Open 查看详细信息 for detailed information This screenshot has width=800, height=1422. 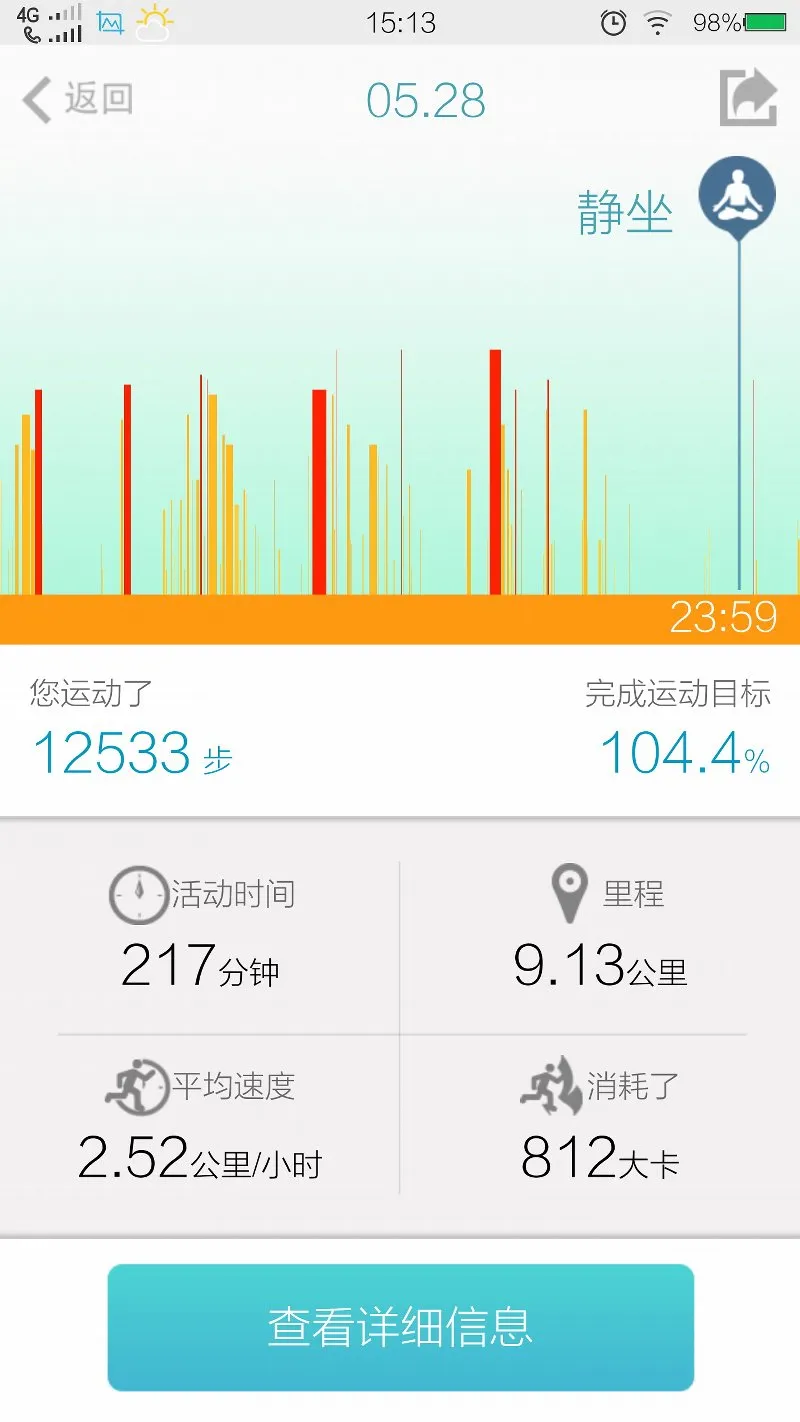coord(400,1327)
